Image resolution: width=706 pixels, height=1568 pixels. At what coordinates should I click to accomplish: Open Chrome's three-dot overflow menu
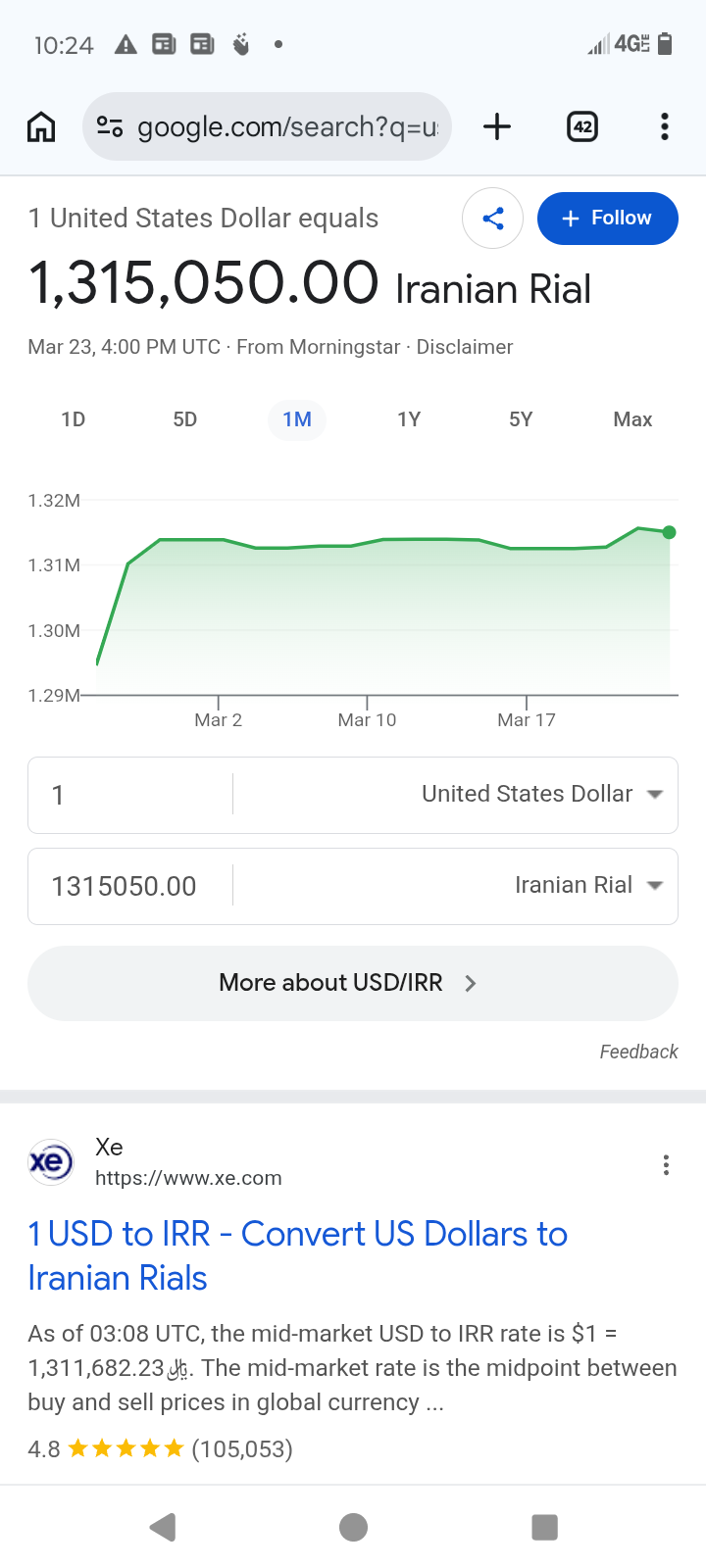tap(664, 125)
